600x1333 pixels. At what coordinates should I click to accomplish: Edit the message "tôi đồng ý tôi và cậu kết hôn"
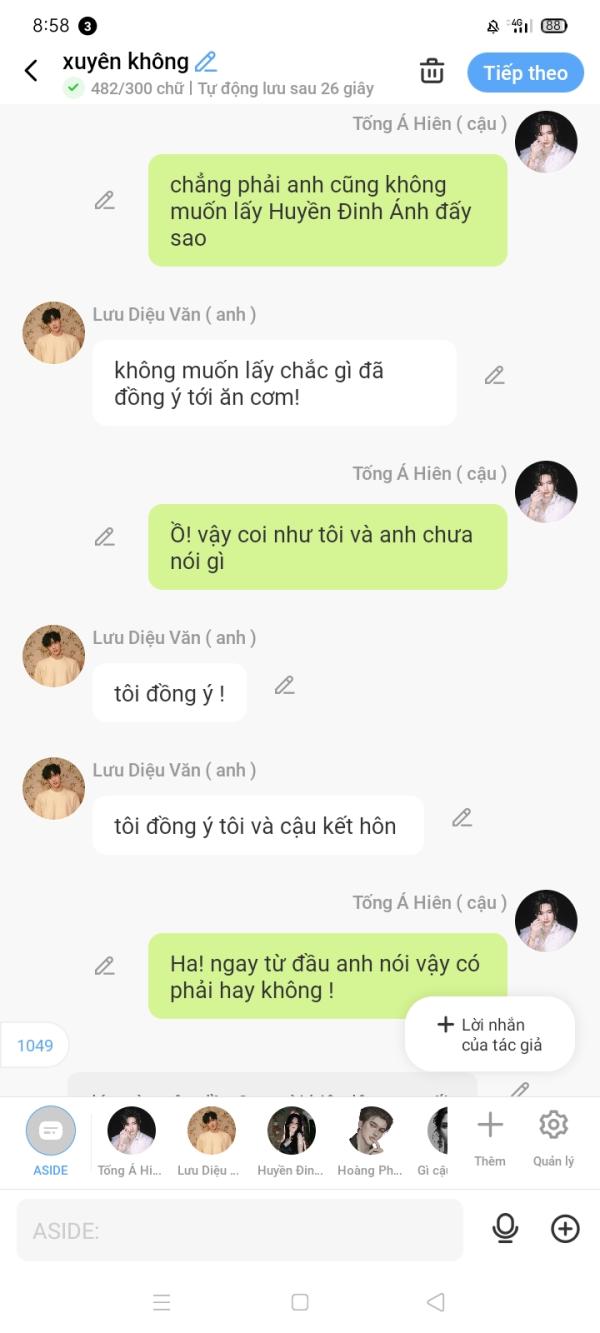(x=462, y=818)
